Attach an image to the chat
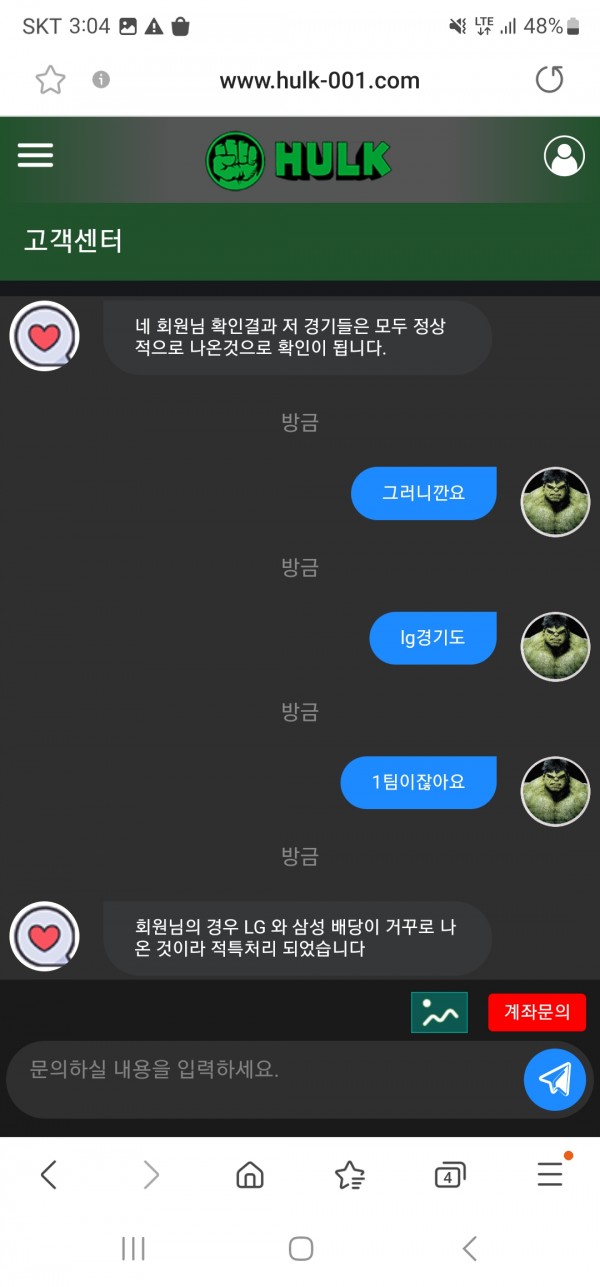This screenshot has width=600, height=1287. pos(439,1012)
